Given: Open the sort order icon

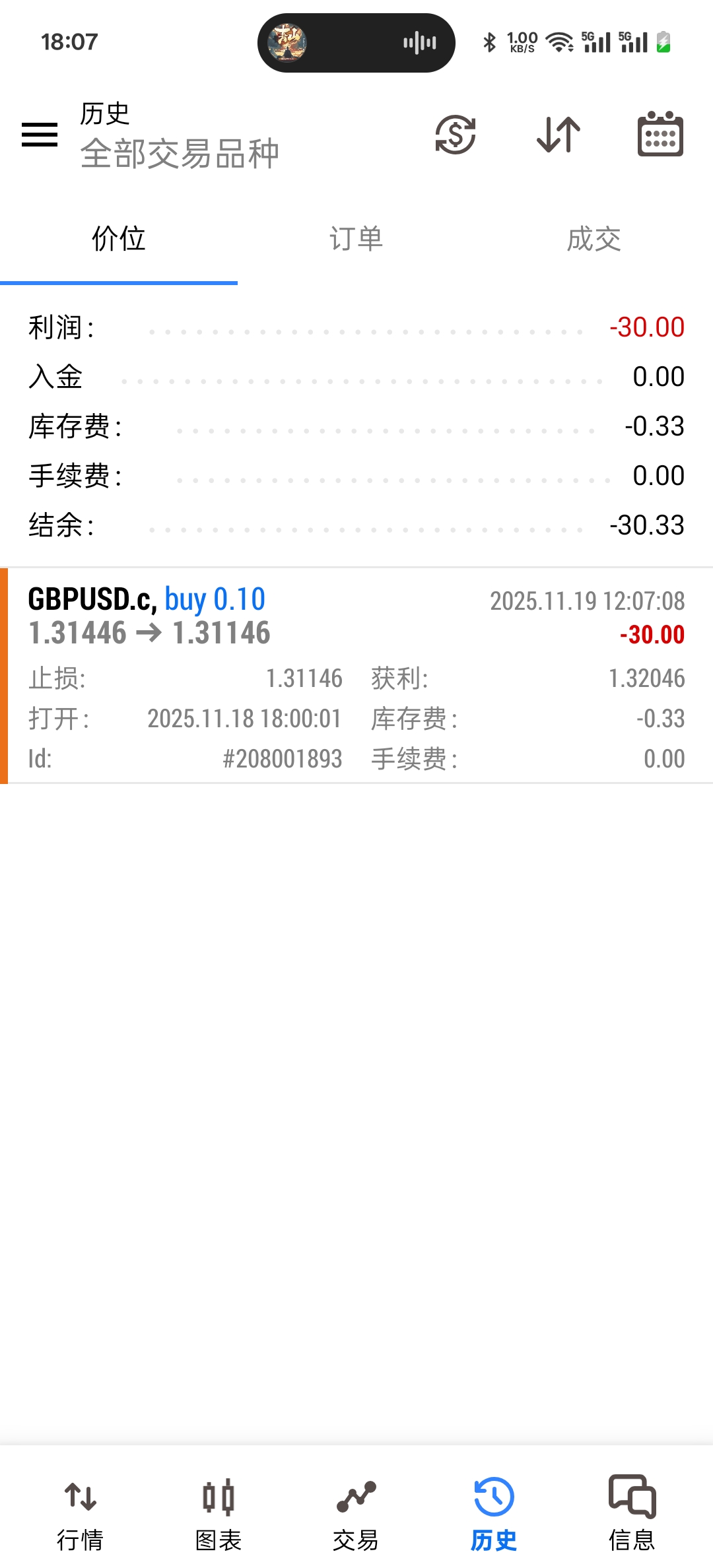Looking at the screenshot, I should coord(558,135).
